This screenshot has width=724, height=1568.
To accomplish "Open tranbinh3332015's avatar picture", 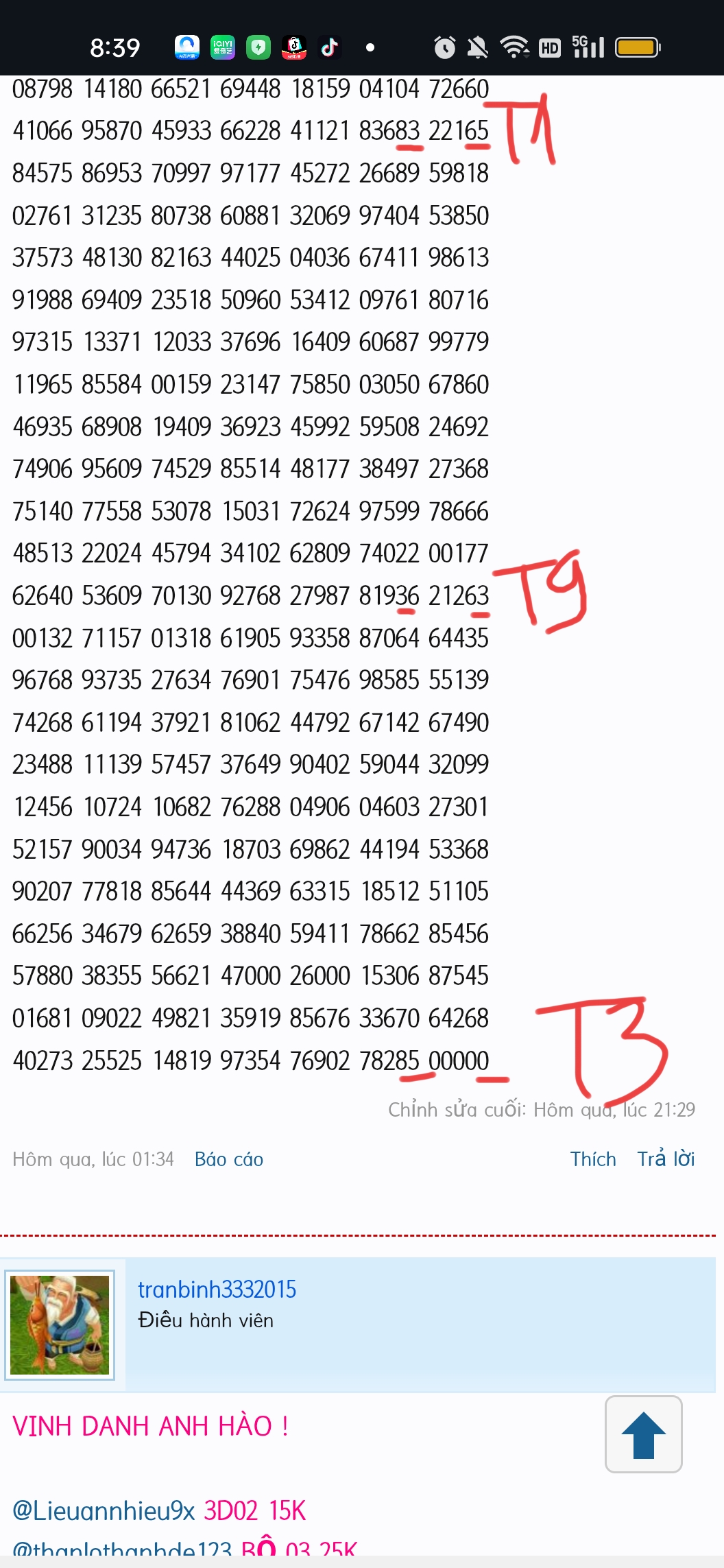I will [60, 1325].
